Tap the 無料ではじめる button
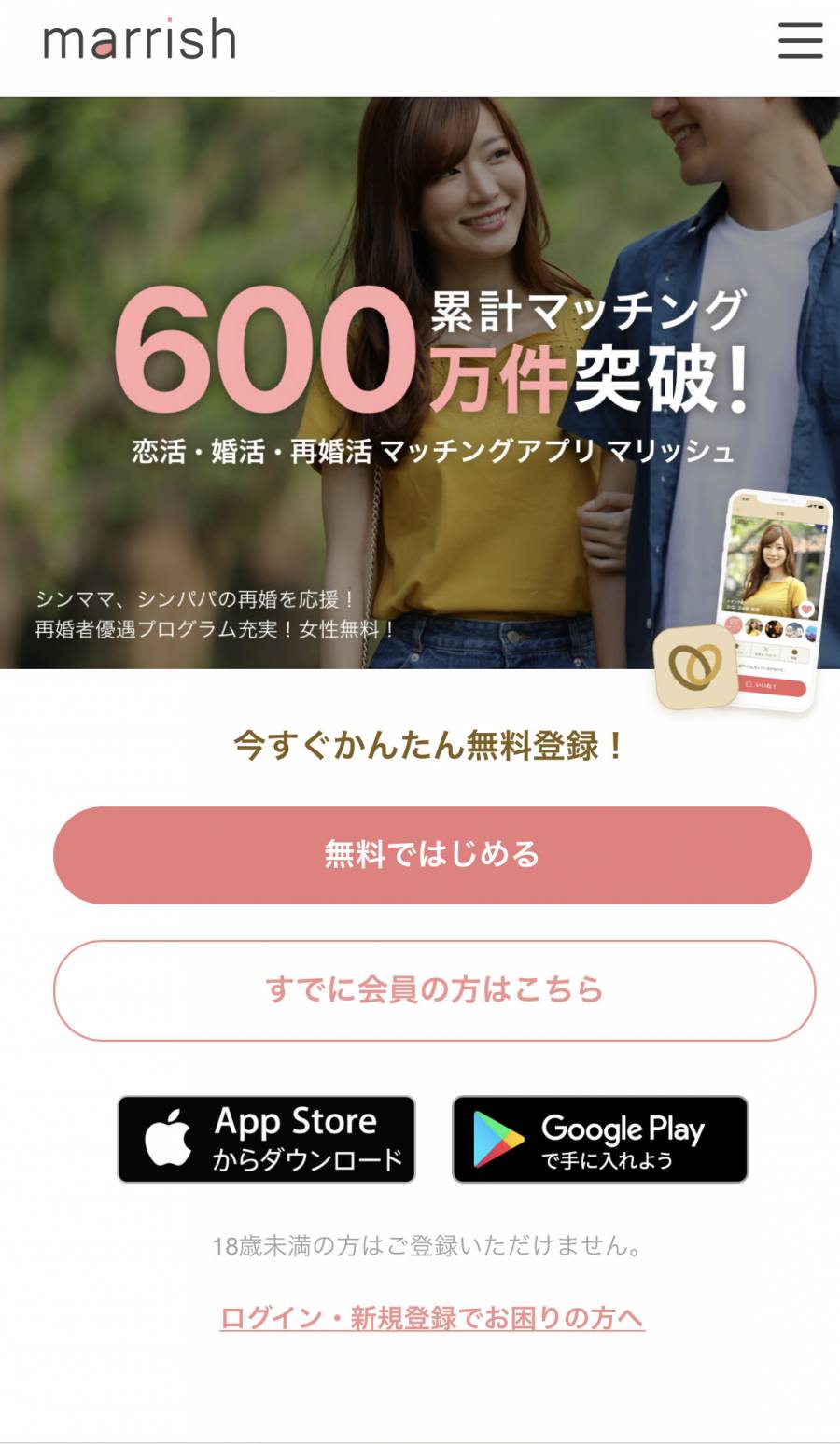The height and width of the screenshot is (1444, 840). tap(432, 855)
